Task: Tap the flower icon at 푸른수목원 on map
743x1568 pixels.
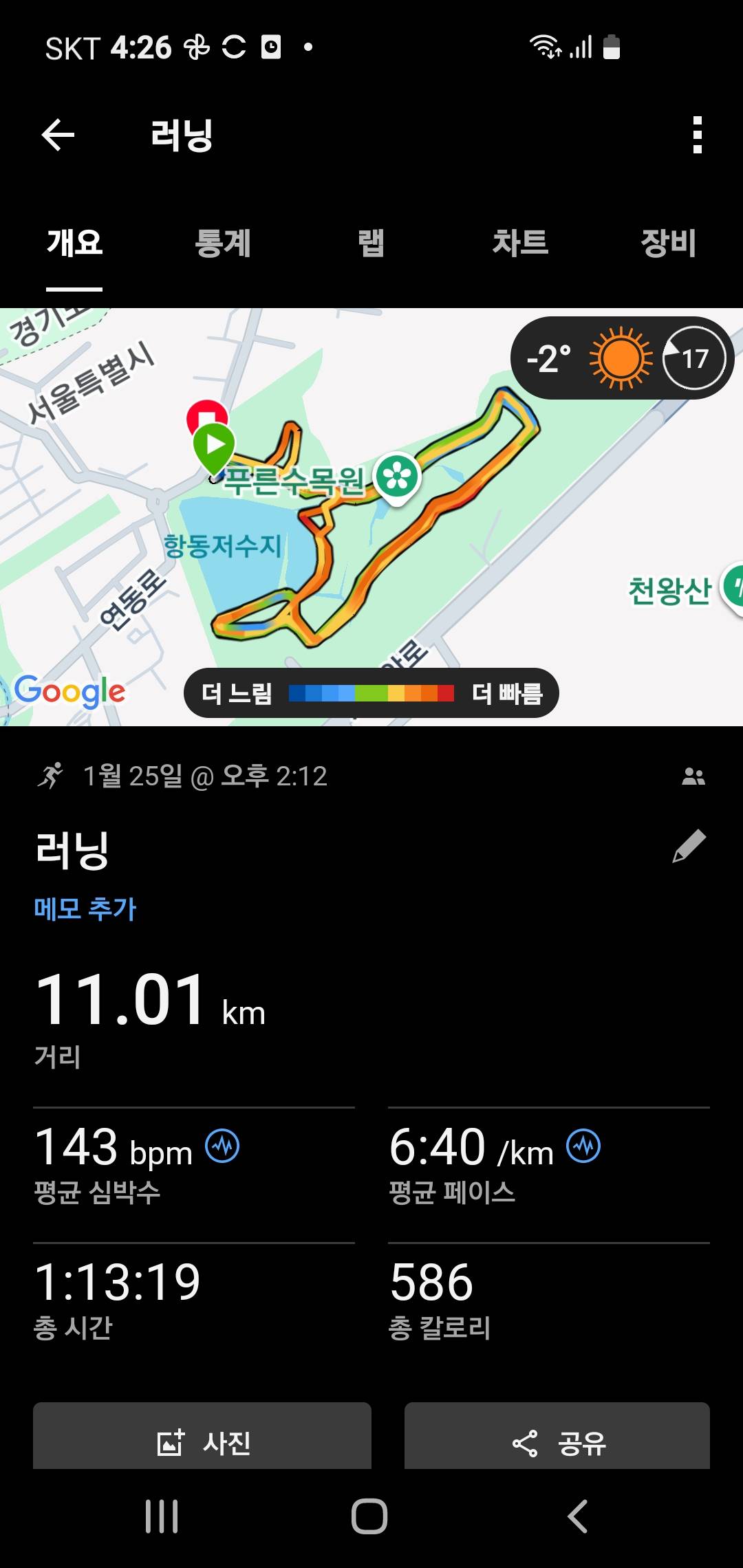Action: pos(396,475)
